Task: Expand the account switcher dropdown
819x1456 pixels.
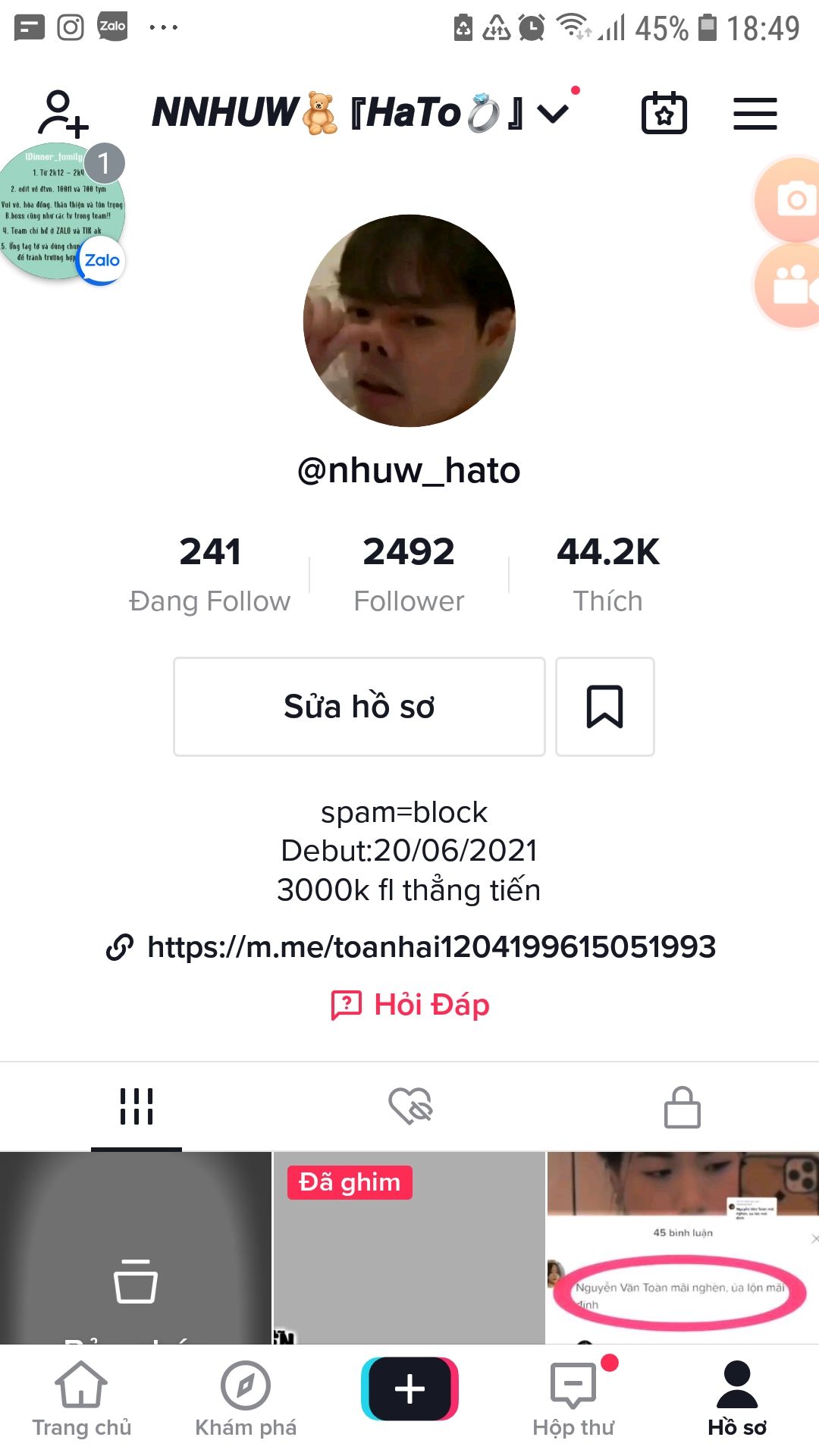Action: 552,114
